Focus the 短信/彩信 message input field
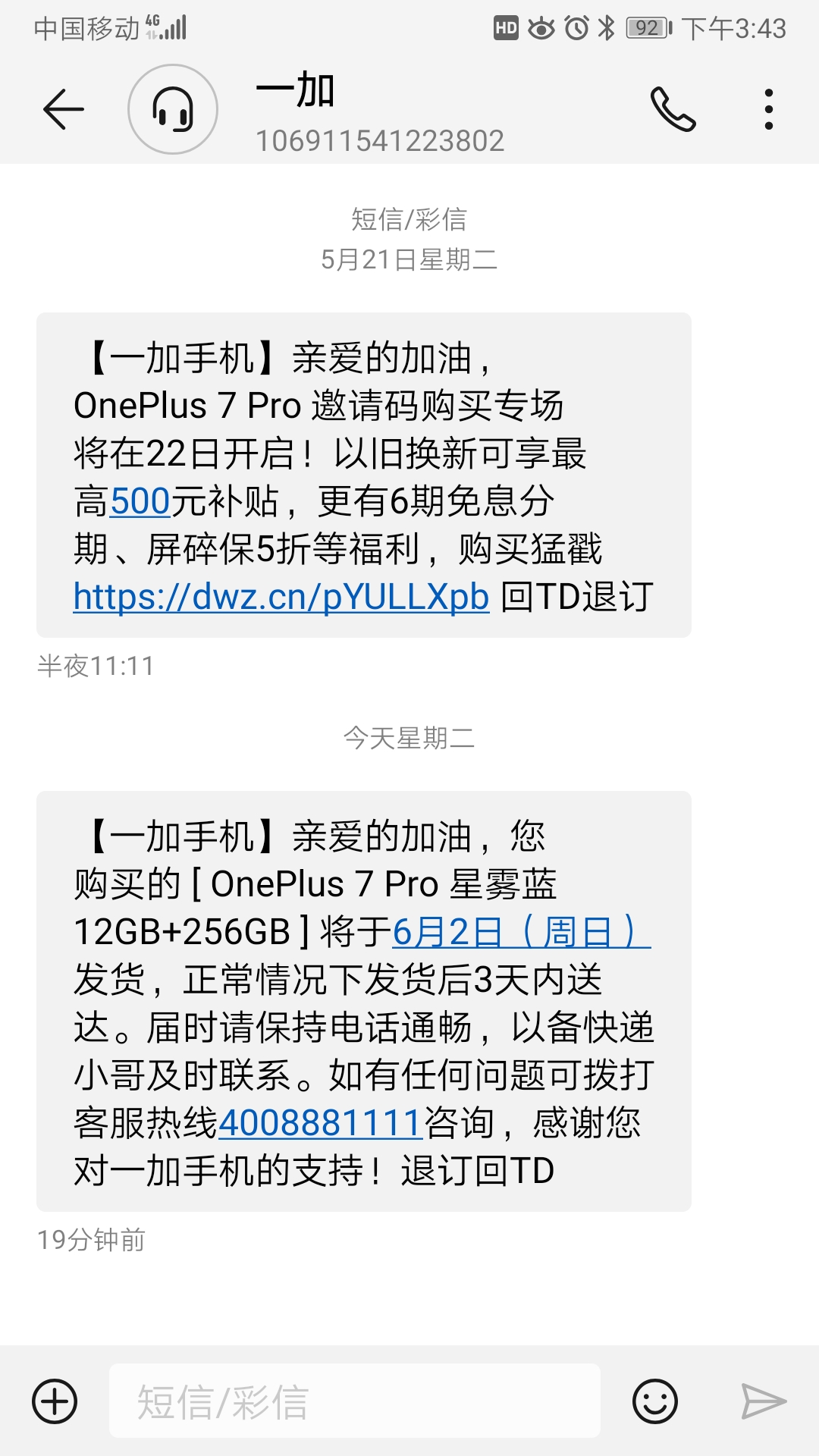The image size is (819, 1456). point(355,1401)
